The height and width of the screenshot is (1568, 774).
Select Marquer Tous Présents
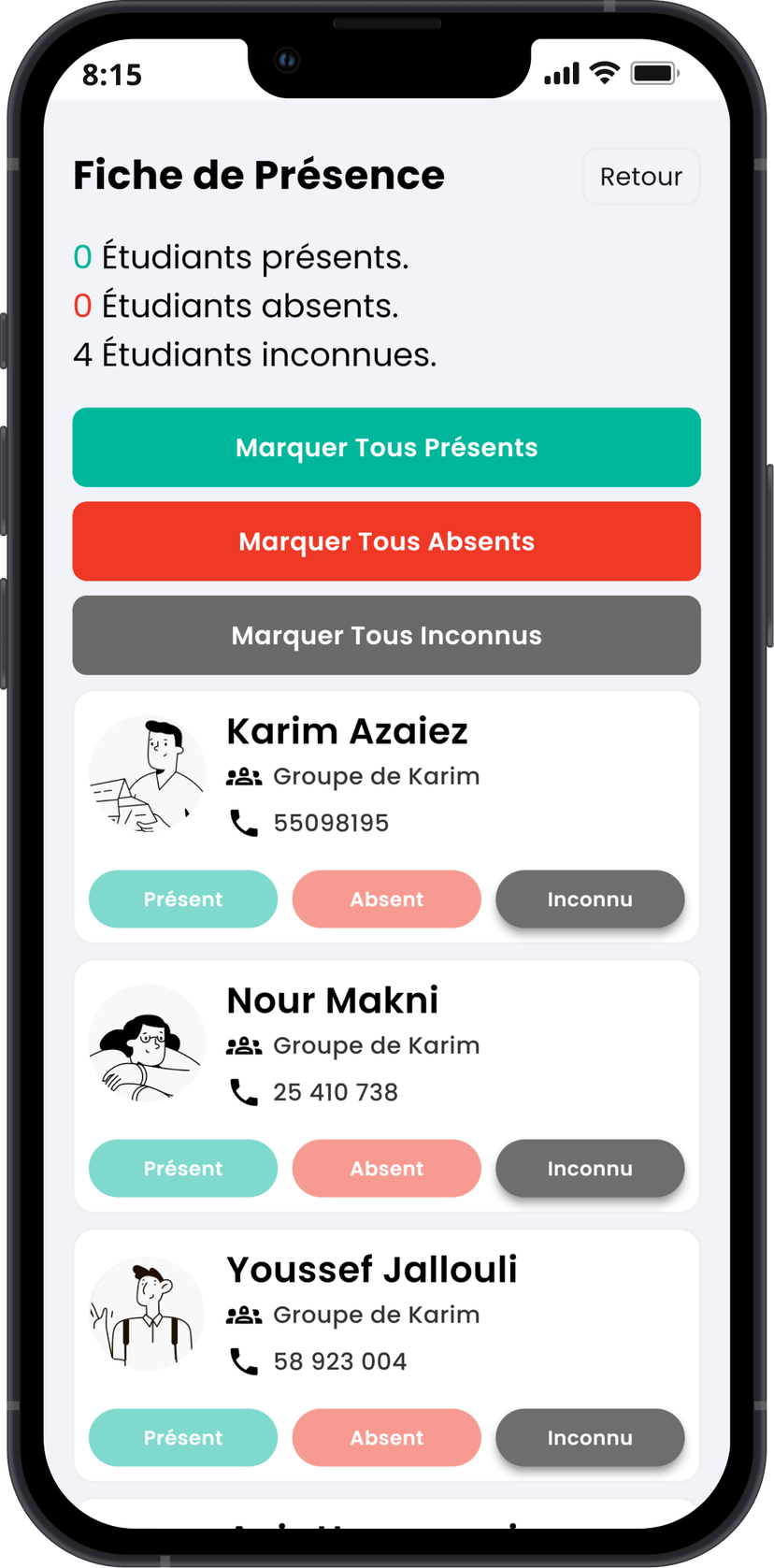[x=386, y=447]
